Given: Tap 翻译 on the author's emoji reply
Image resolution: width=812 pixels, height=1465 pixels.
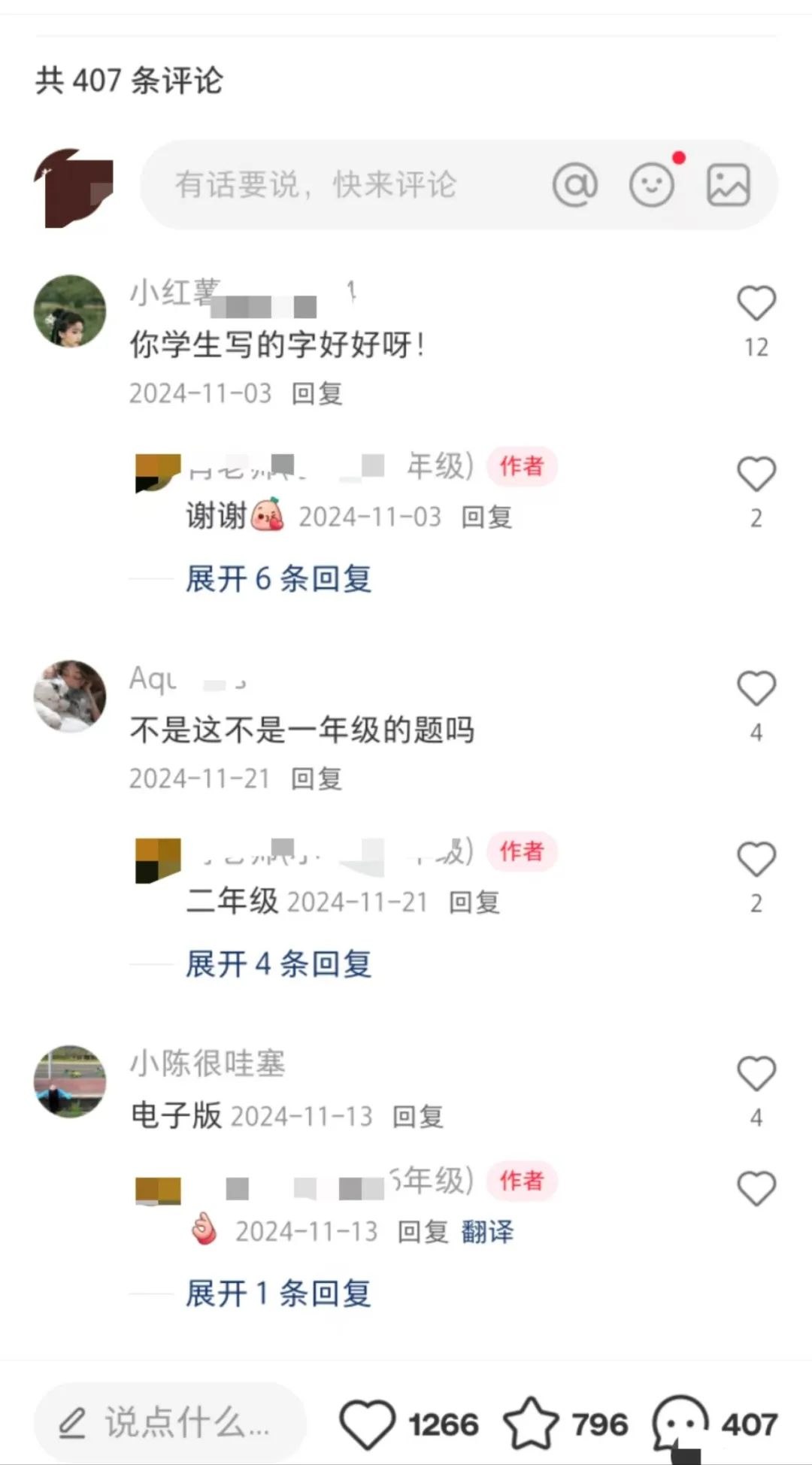Looking at the screenshot, I should click(487, 1232).
